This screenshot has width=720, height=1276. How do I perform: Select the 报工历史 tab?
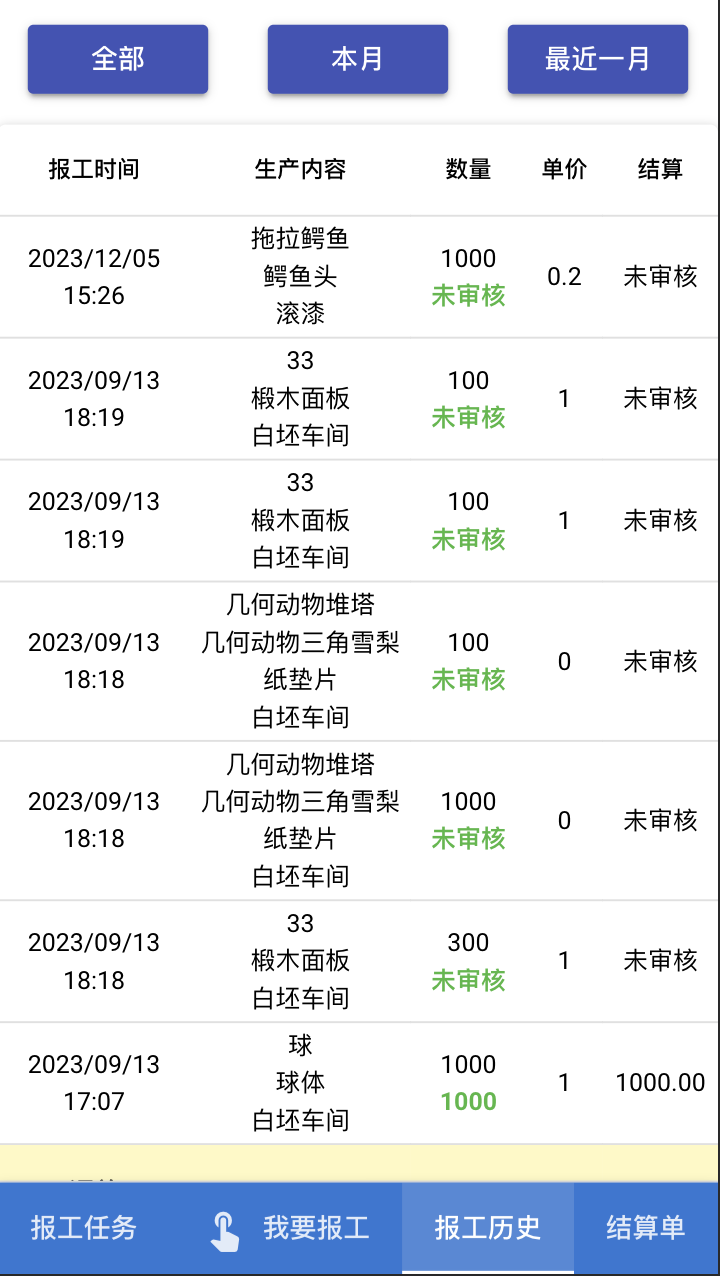[x=488, y=1228]
